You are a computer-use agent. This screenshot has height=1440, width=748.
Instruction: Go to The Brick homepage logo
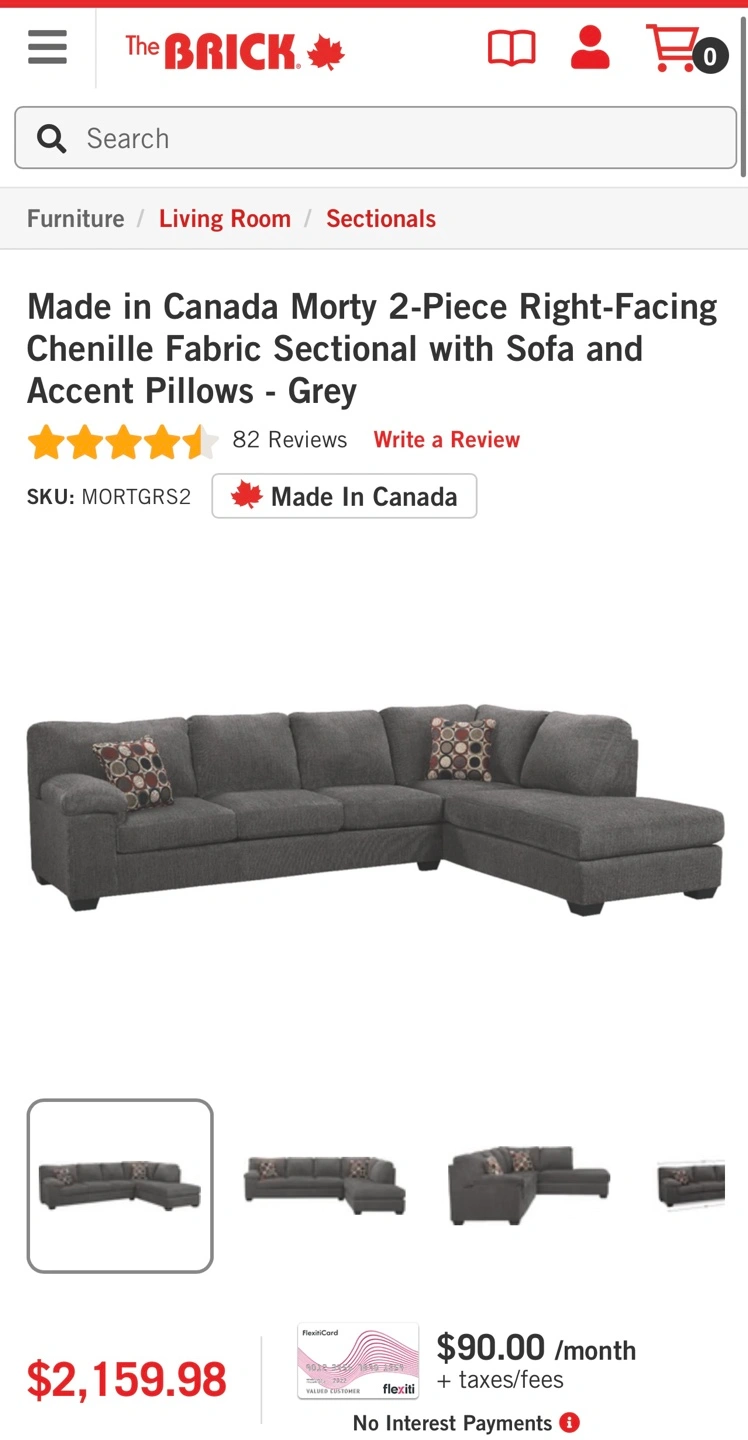(234, 51)
